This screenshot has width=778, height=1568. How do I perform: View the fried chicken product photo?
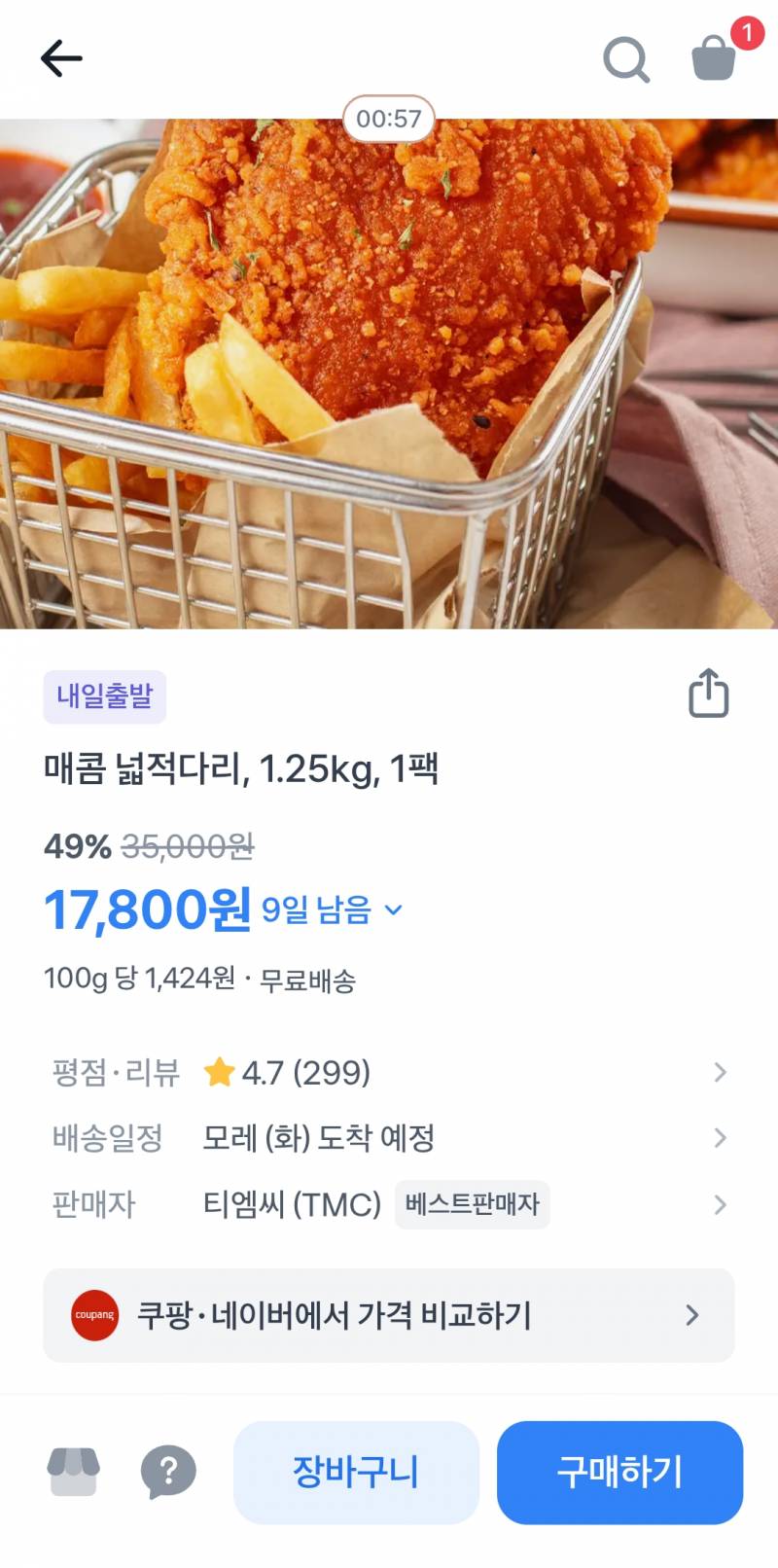[x=389, y=370]
